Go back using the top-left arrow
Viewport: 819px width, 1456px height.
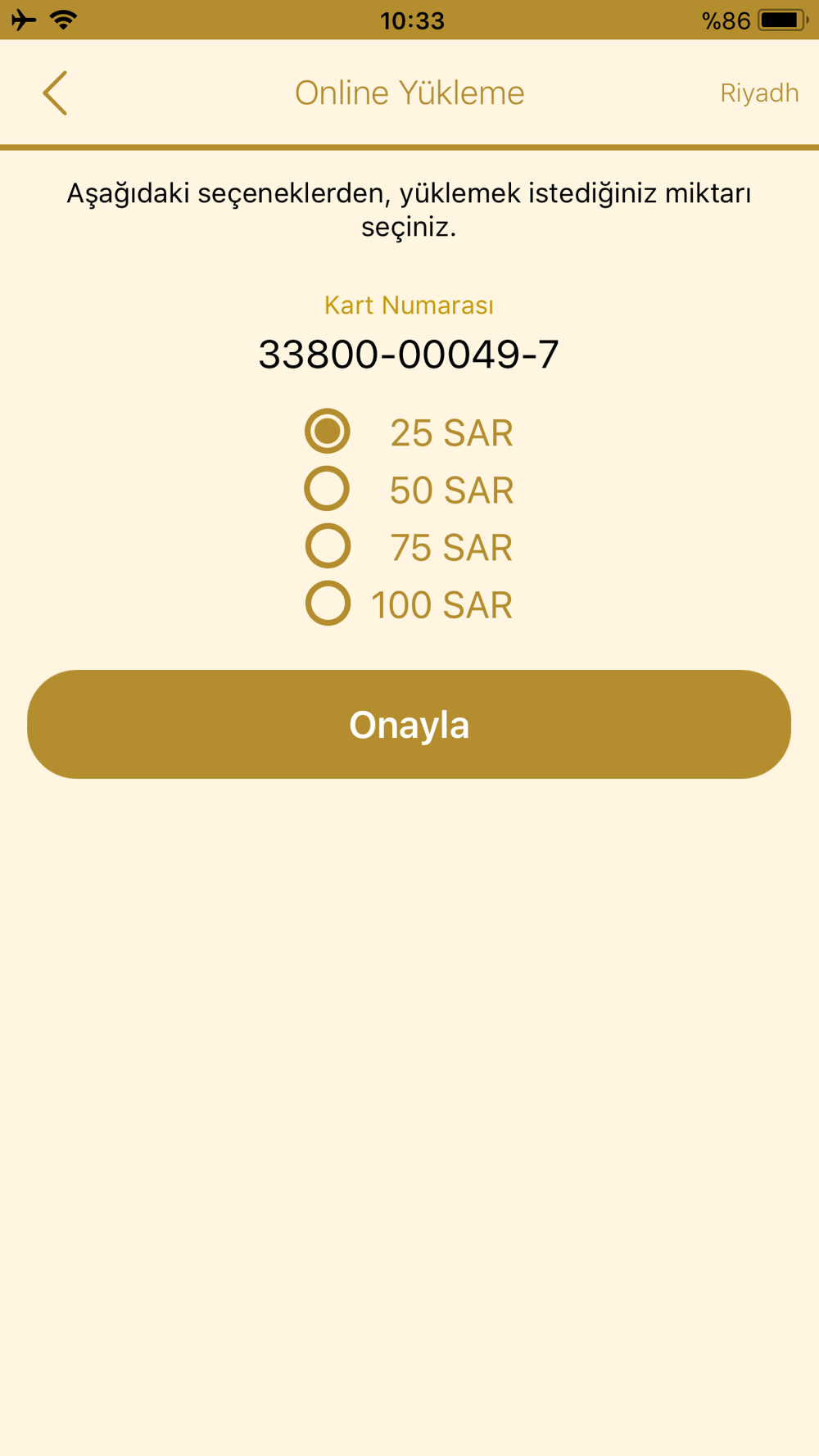[55, 93]
